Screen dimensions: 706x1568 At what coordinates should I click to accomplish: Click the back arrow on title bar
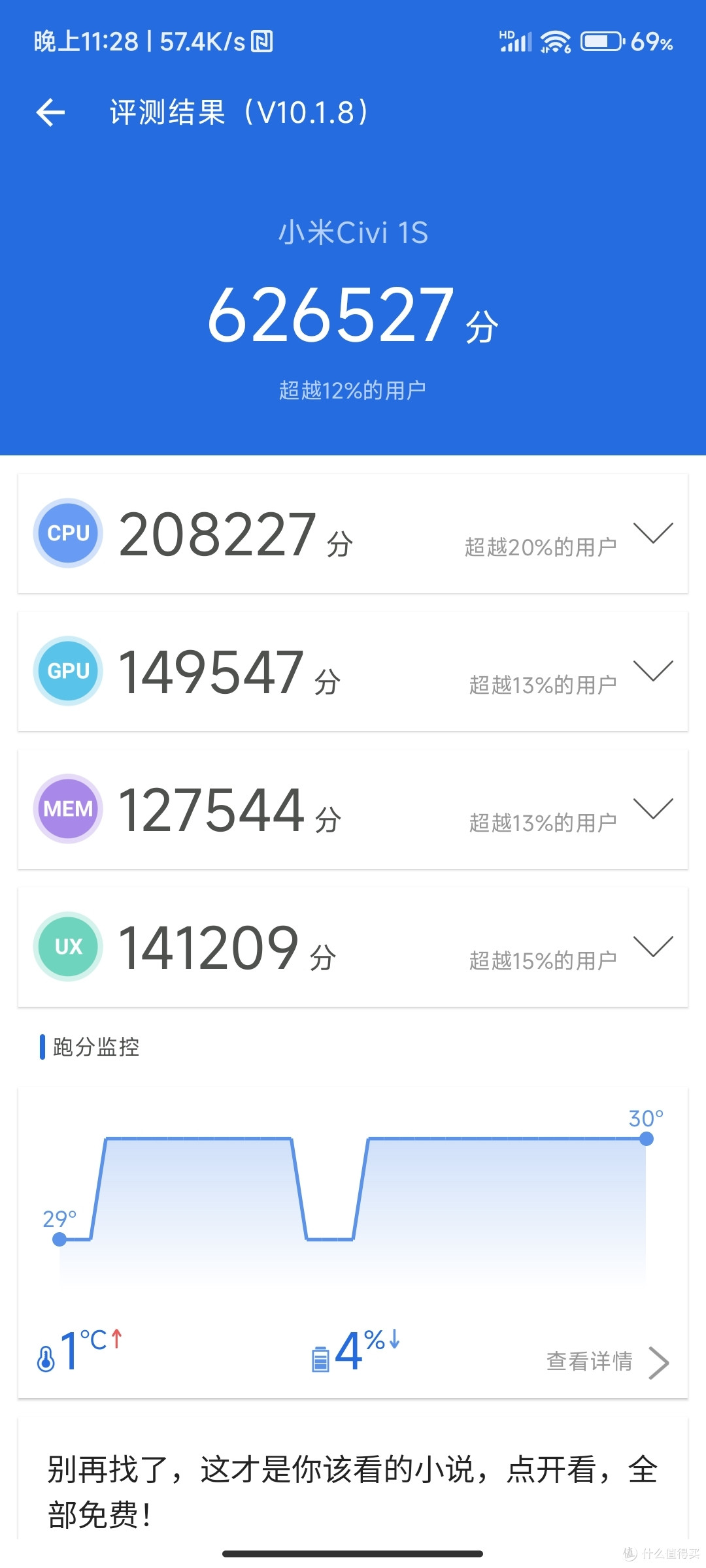49,112
